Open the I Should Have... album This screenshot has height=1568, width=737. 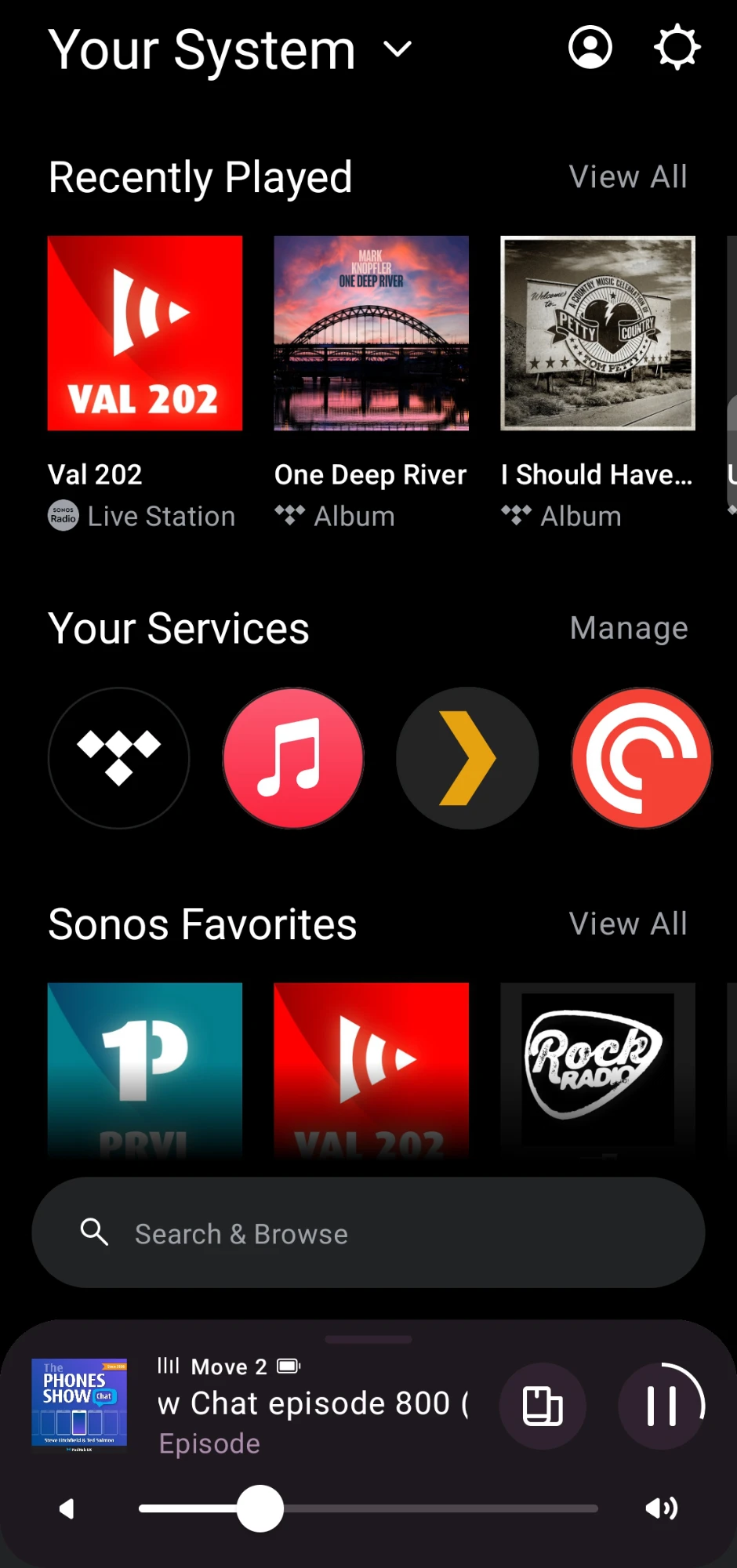click(x=597, y=333)
